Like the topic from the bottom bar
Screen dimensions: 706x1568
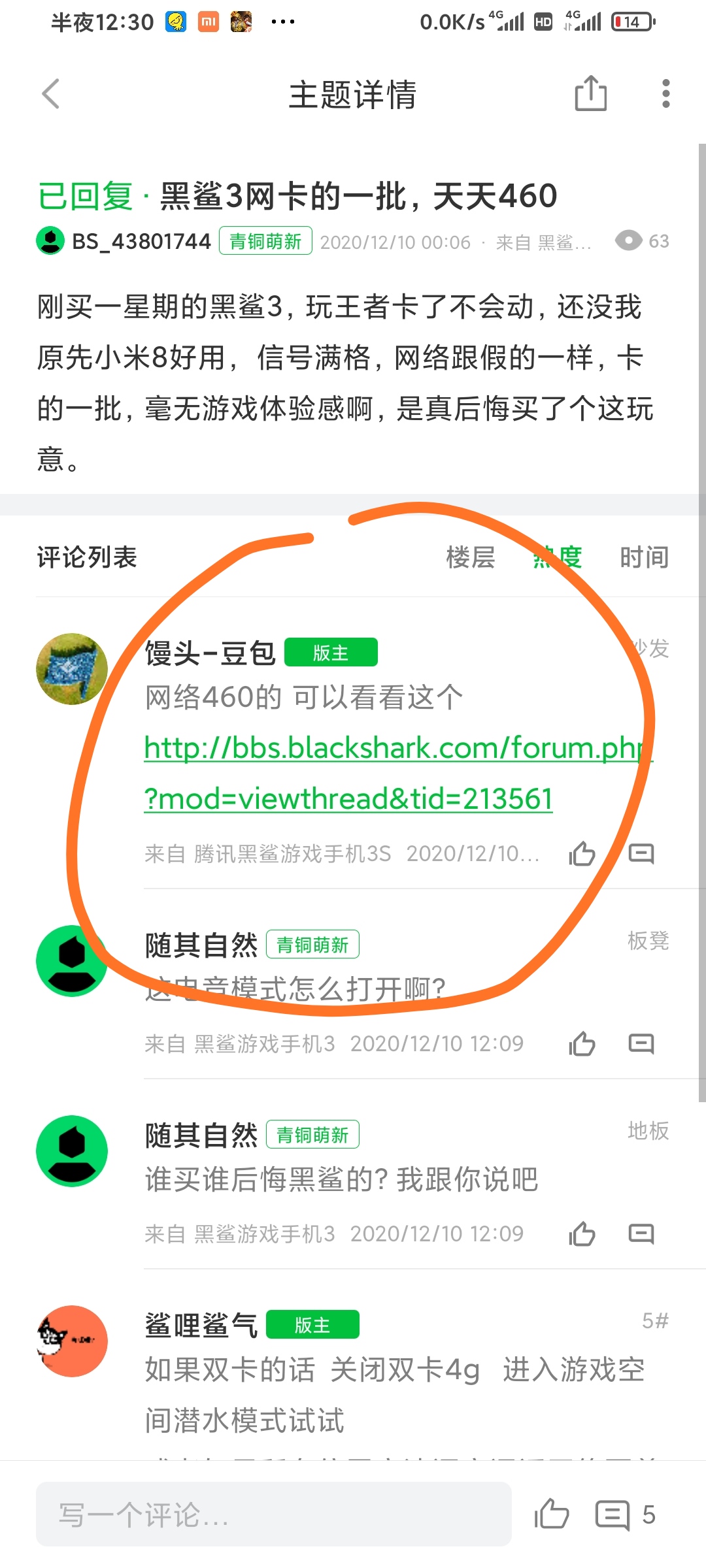point(552,1514)
